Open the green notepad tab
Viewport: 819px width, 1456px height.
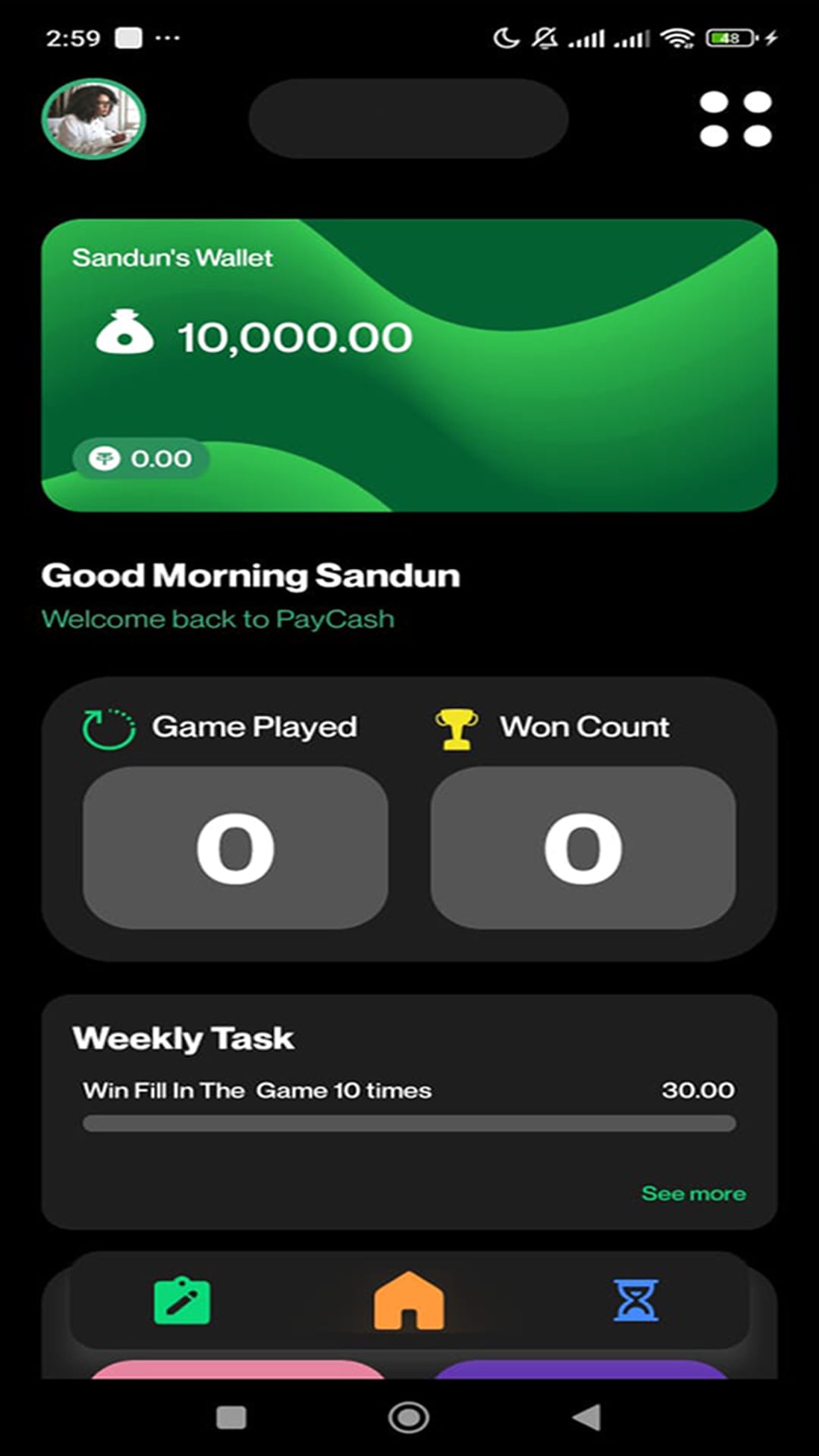[x=182, y=1301]
